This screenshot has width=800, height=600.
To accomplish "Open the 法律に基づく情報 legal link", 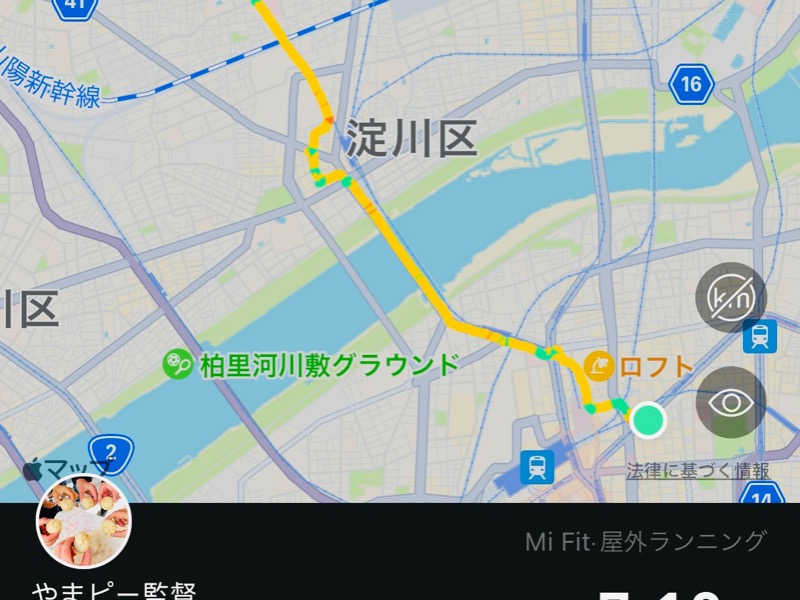I will 697,470.
